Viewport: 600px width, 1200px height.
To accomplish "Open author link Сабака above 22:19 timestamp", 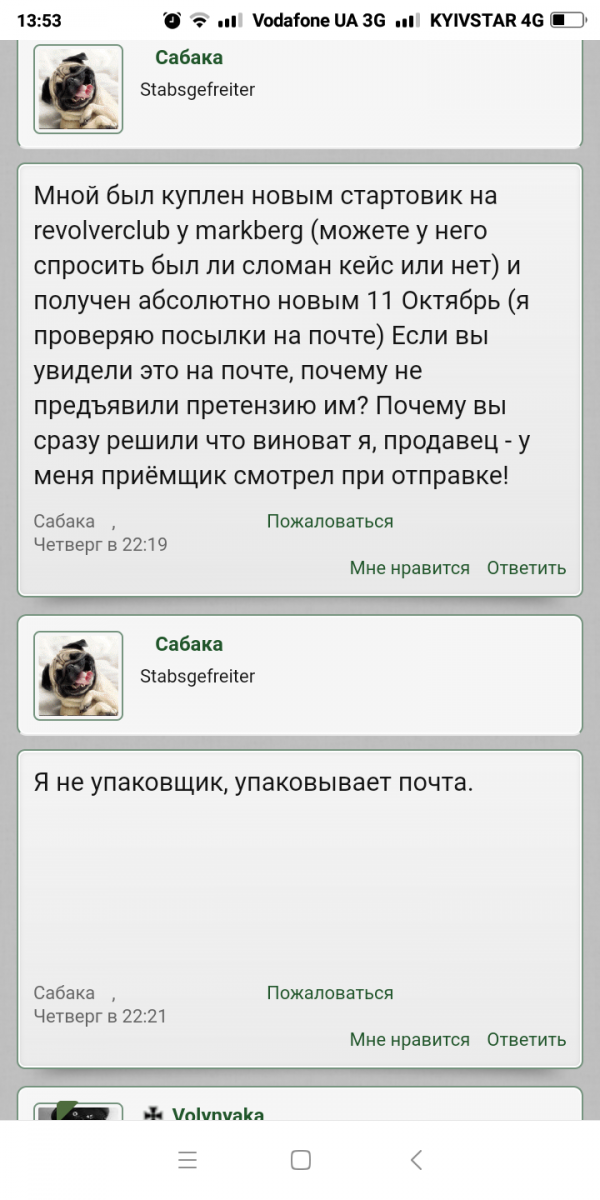I will [64, 521].
